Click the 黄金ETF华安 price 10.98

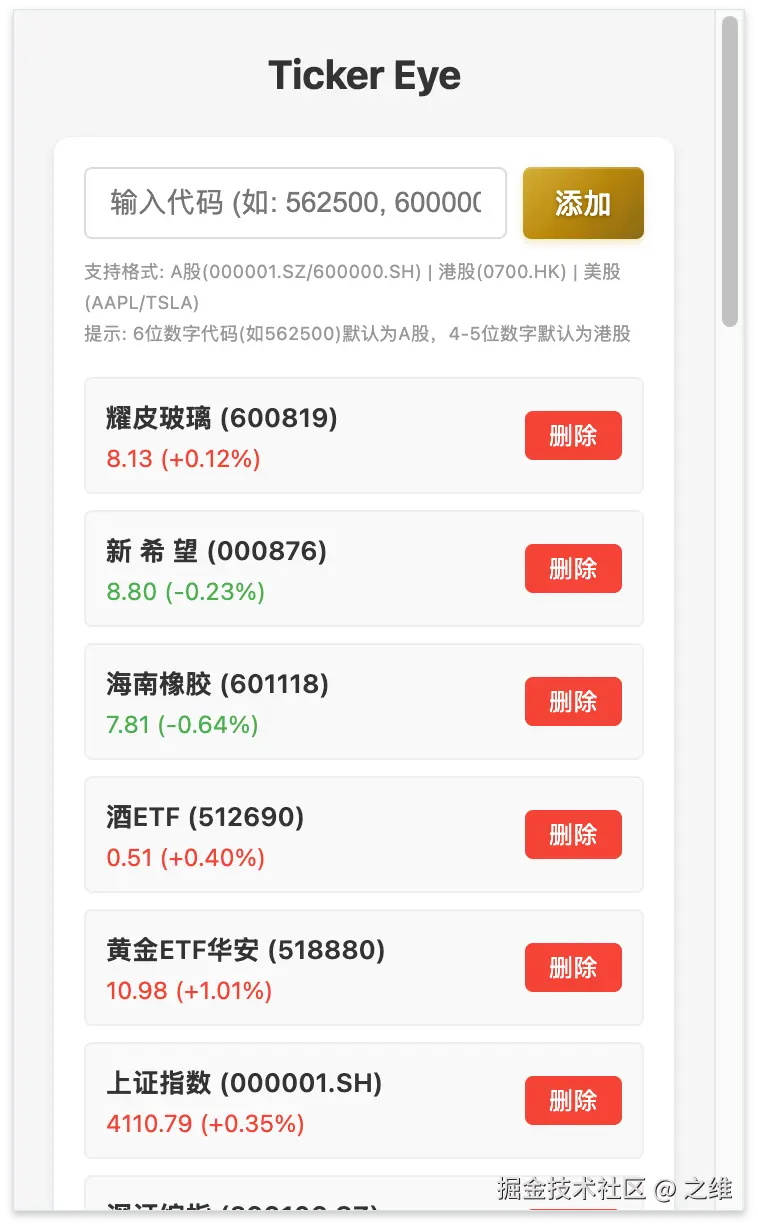[x=188, y=990]
